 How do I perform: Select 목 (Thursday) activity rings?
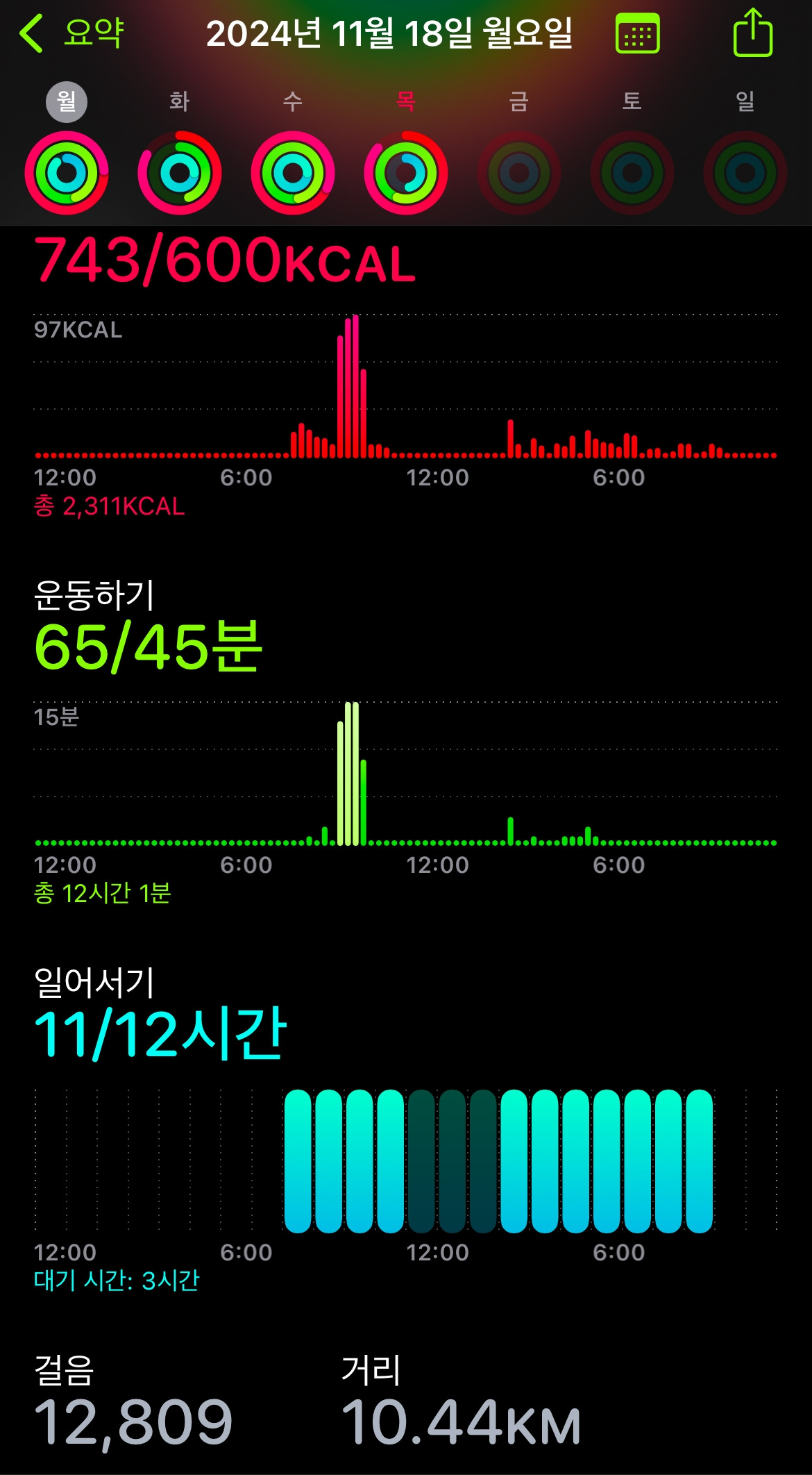pos(406,172)
